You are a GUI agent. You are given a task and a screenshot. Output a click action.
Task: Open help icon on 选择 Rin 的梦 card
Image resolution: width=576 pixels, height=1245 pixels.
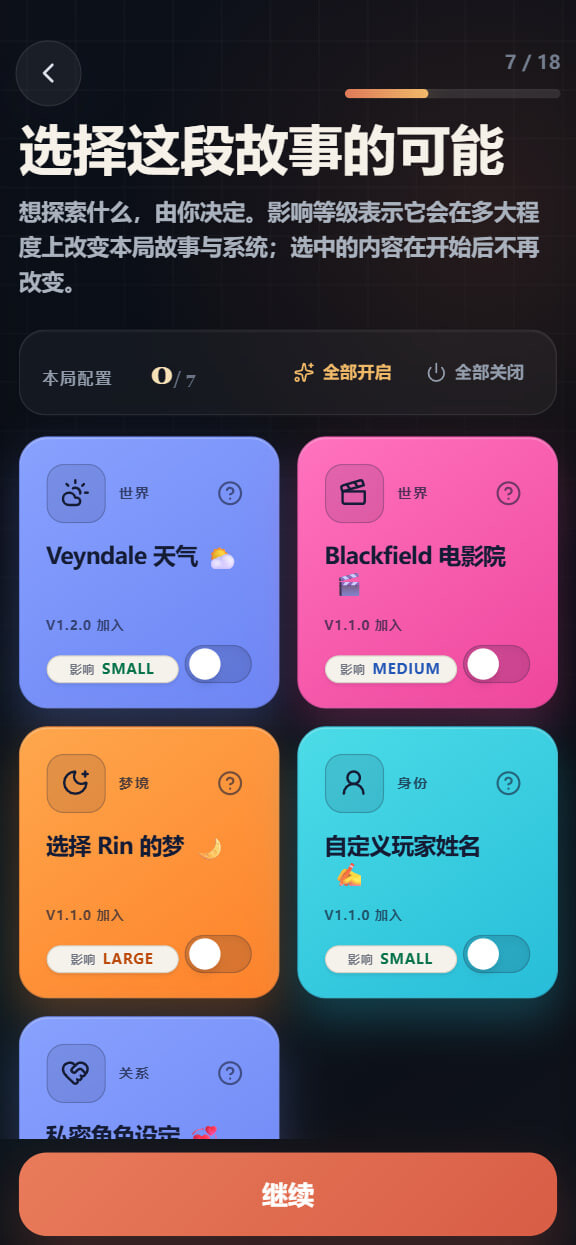click(x=230, y=783)
